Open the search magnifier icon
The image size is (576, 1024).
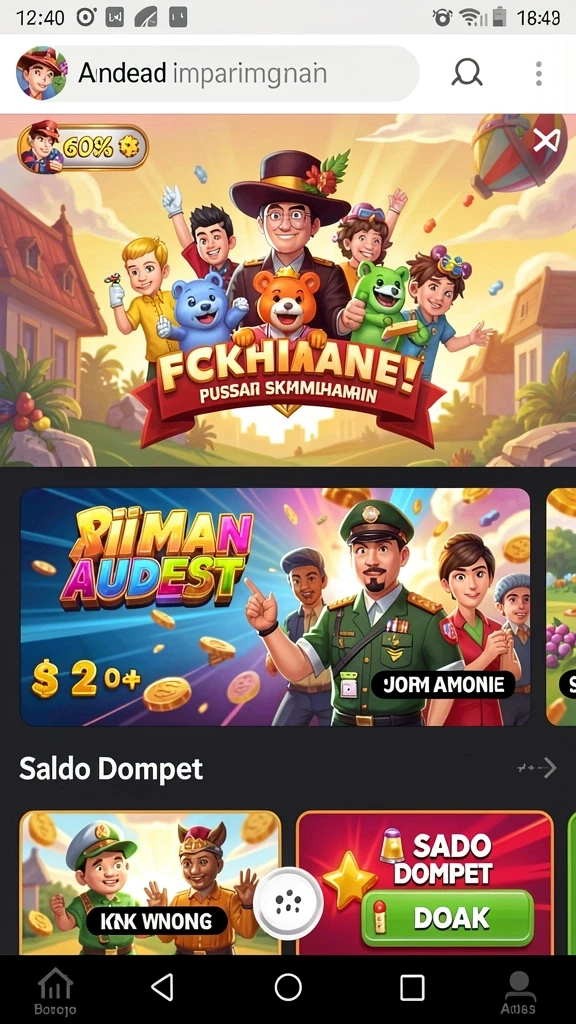click(x=467, y=73)
